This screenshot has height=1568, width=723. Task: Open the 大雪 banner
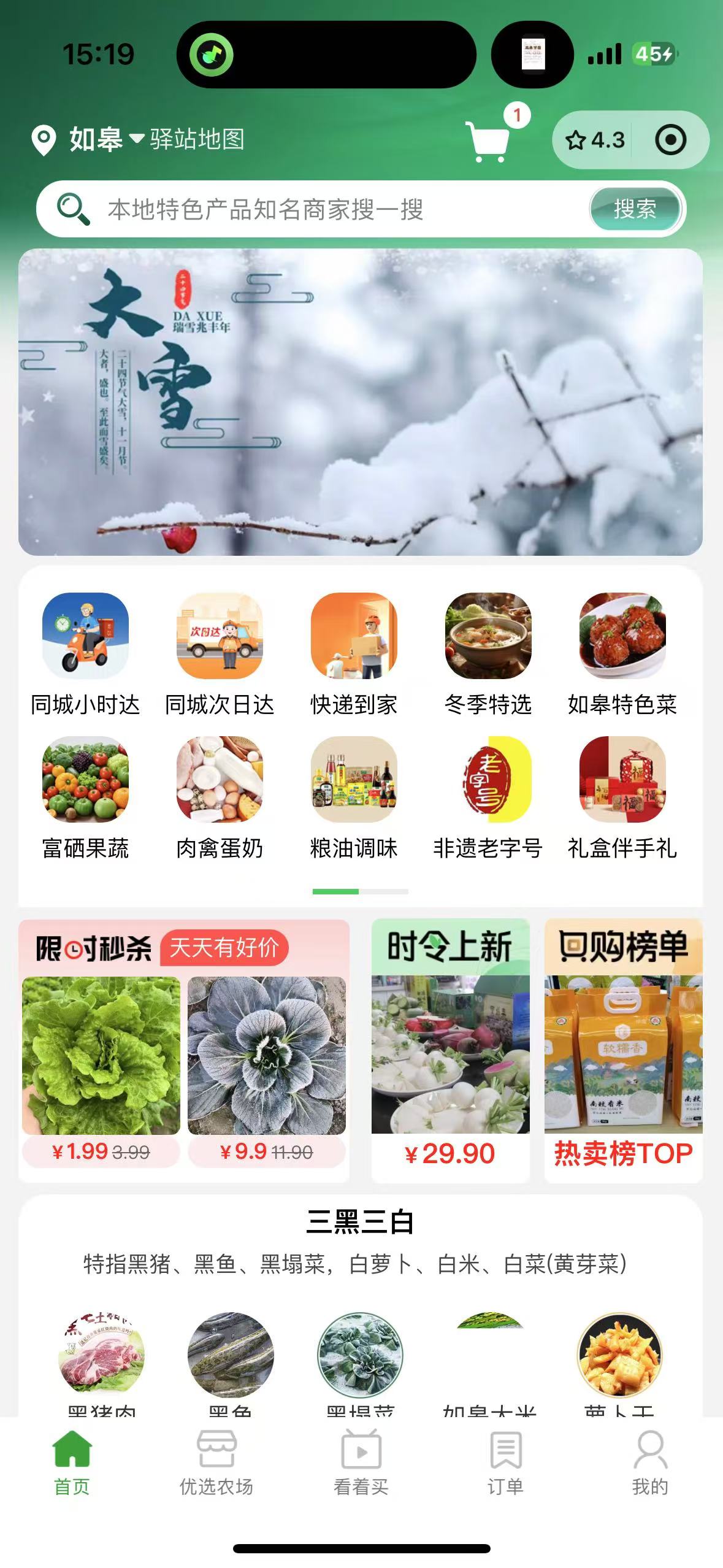click(x=361, y=402)
